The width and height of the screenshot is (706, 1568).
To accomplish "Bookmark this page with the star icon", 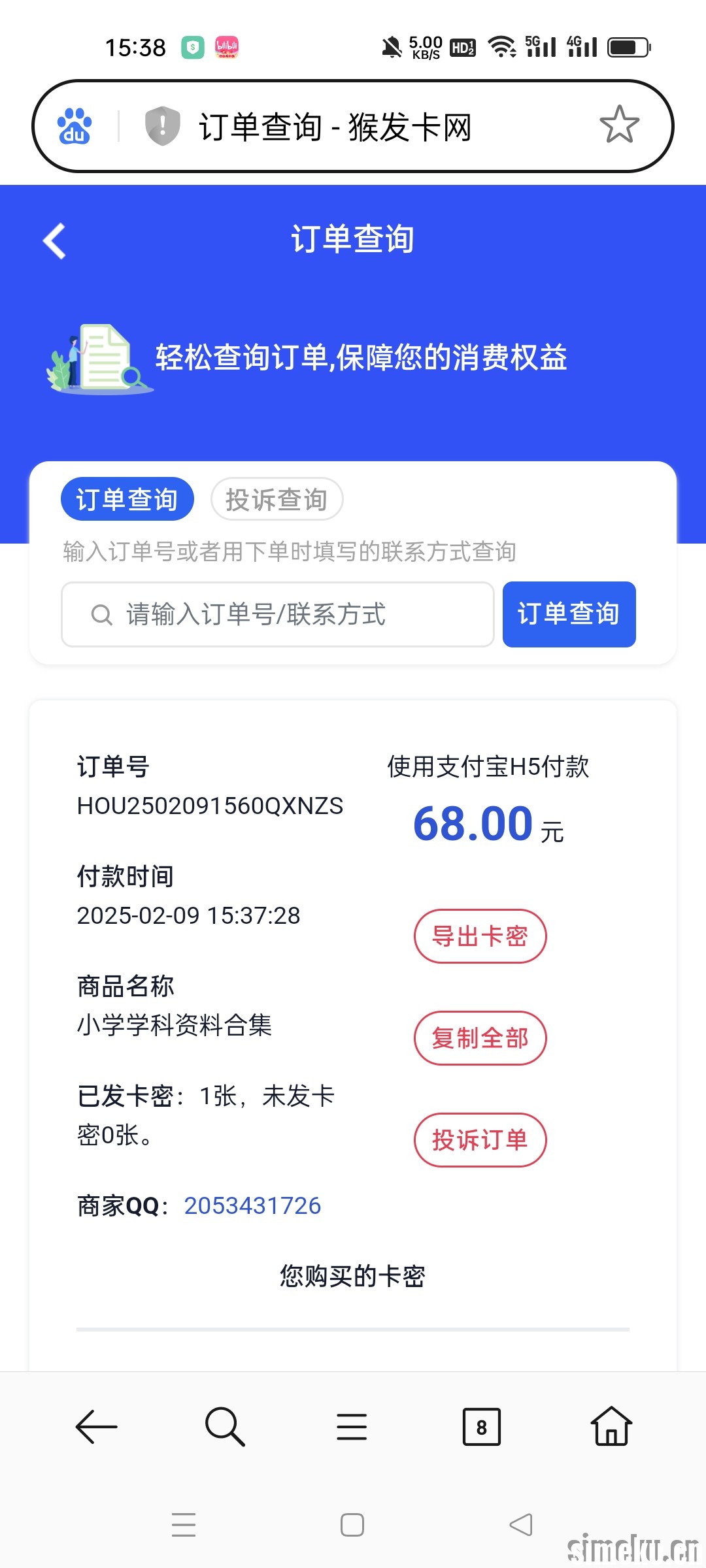I will [x=618, y=125].
